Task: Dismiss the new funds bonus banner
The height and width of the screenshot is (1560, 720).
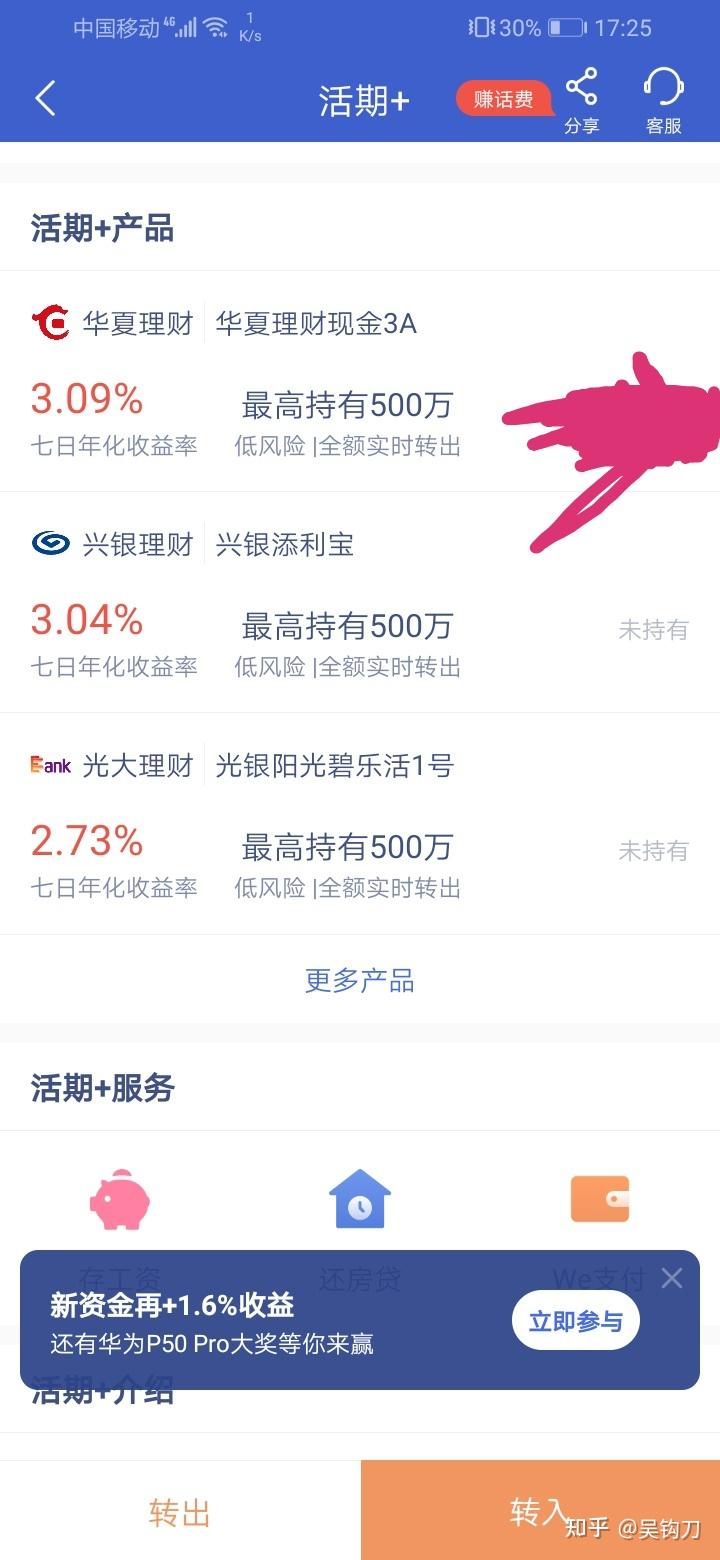Action: coord(671,1278)
